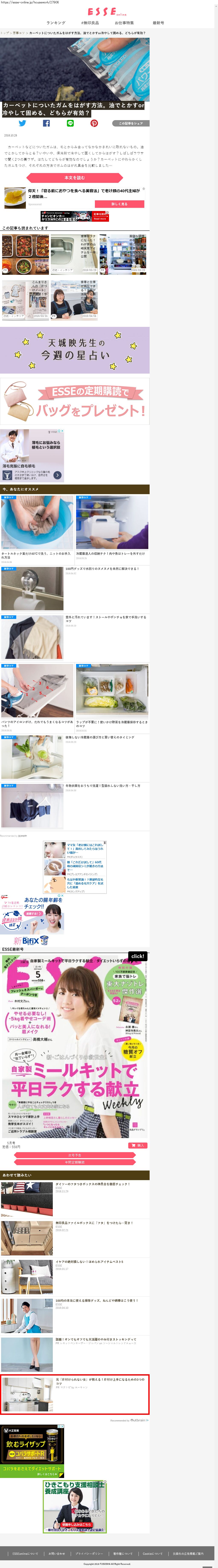Tap the 年間定期購読 button

(x=74, y=1162)
